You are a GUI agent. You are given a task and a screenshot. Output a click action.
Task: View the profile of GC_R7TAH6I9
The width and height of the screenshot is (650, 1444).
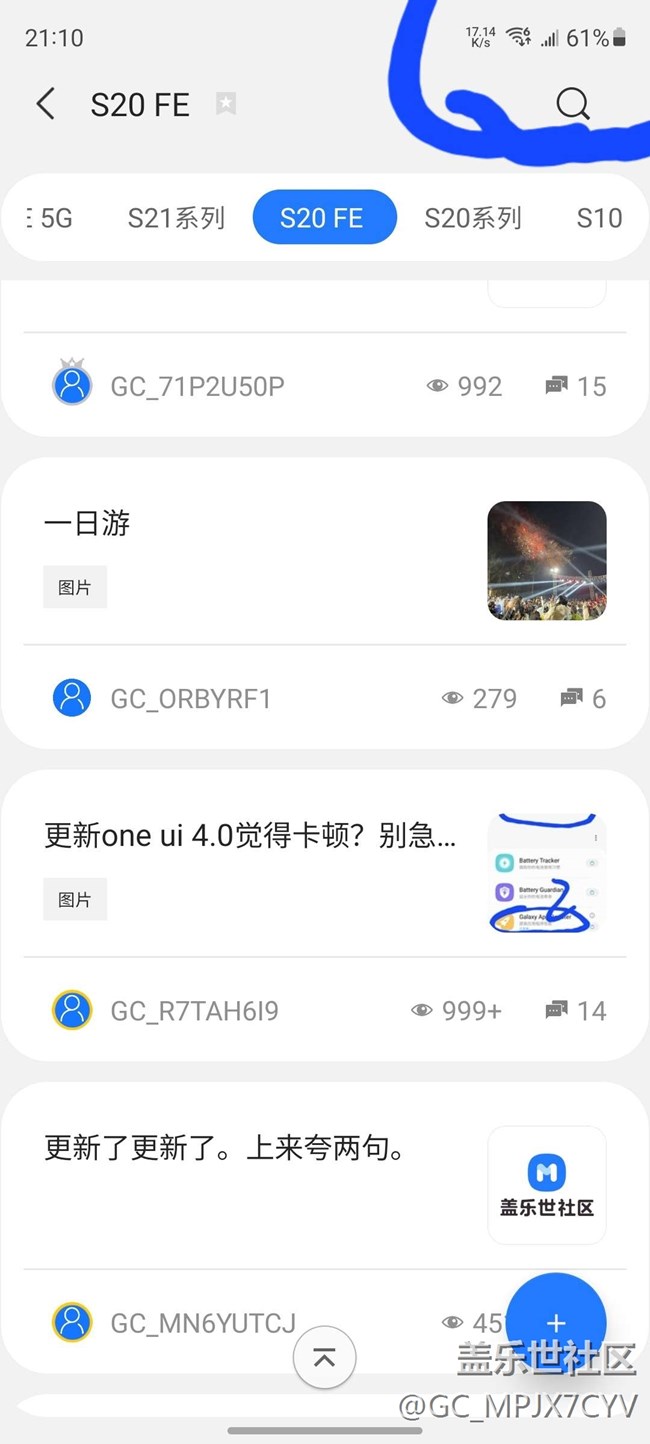(x=194, y=1011)
